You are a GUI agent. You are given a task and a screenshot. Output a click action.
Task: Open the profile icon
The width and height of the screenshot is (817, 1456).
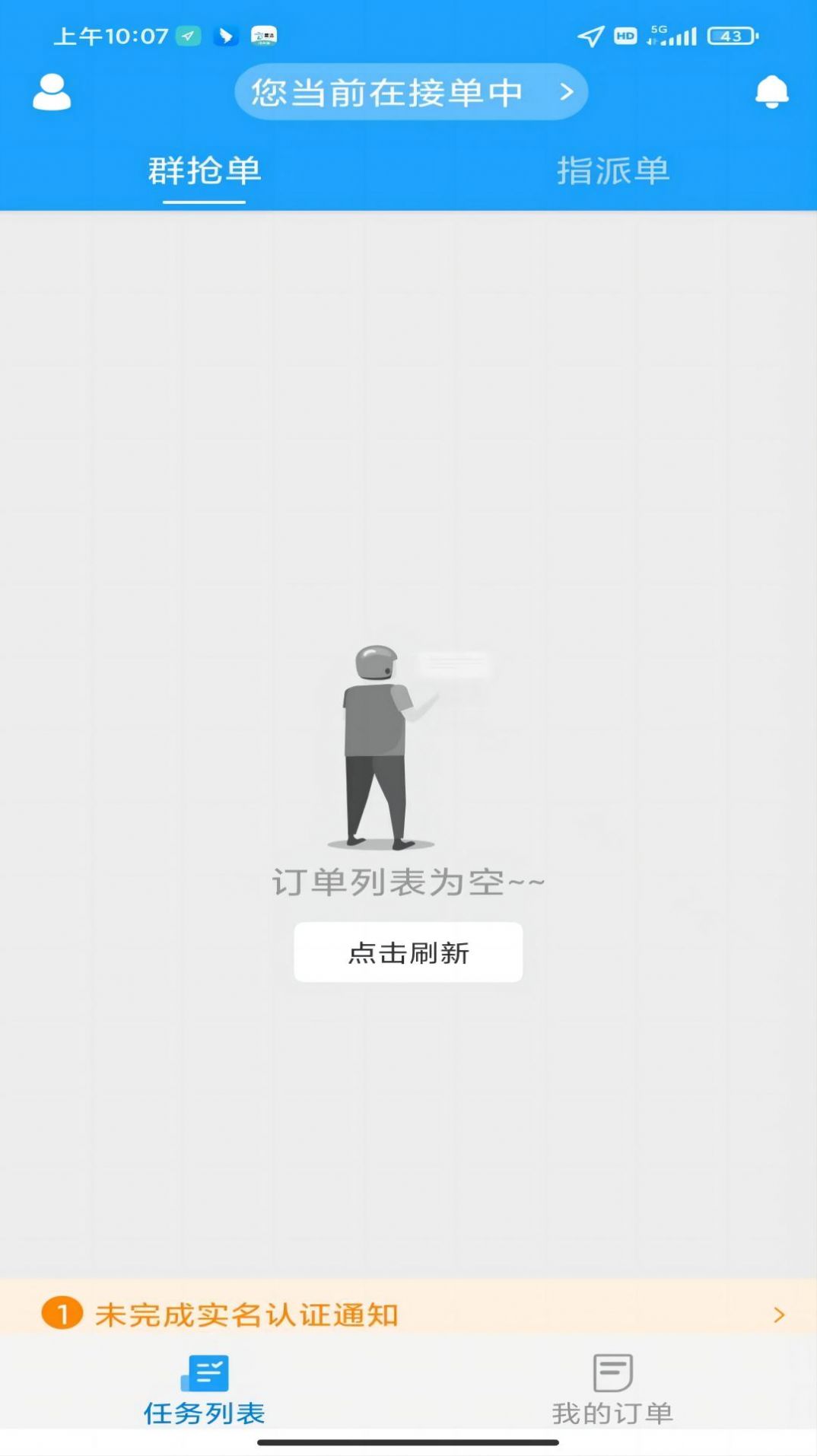point(52,93)
